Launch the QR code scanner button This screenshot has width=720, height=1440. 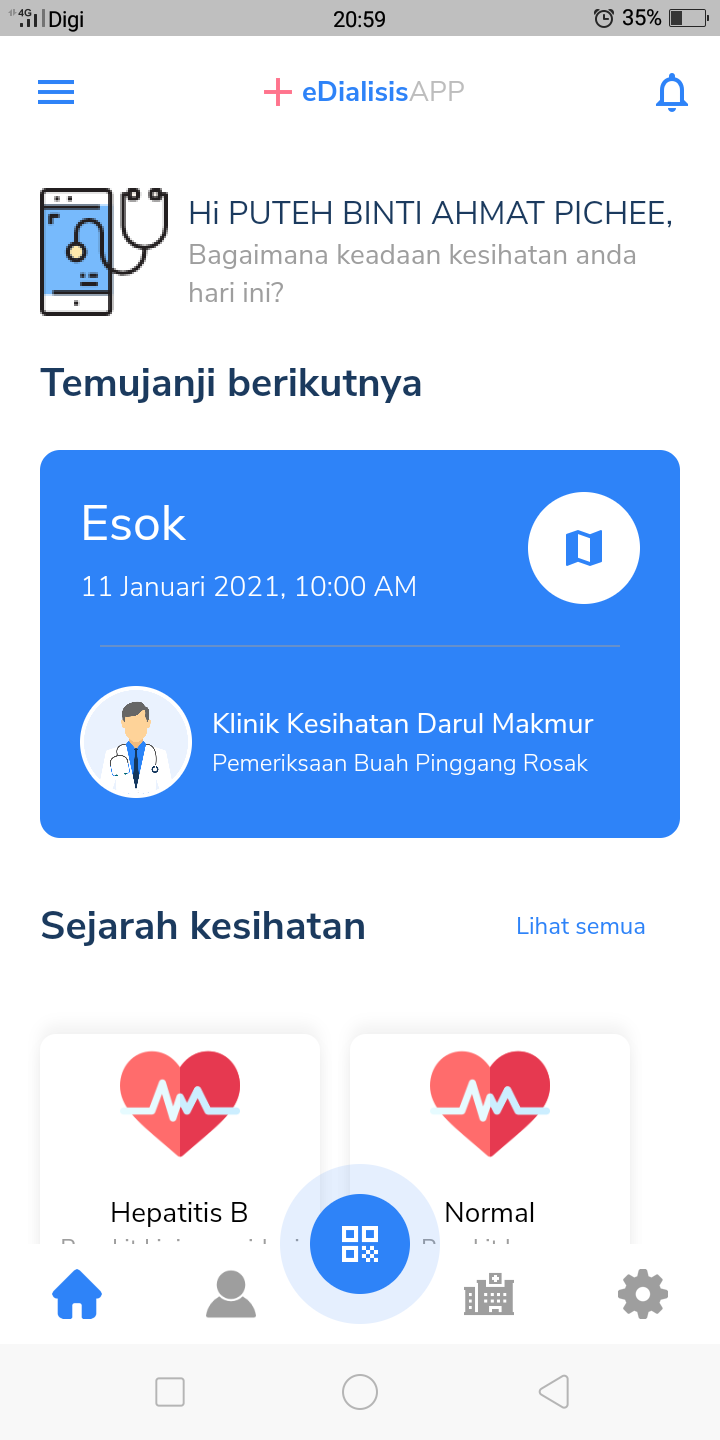360,1244
